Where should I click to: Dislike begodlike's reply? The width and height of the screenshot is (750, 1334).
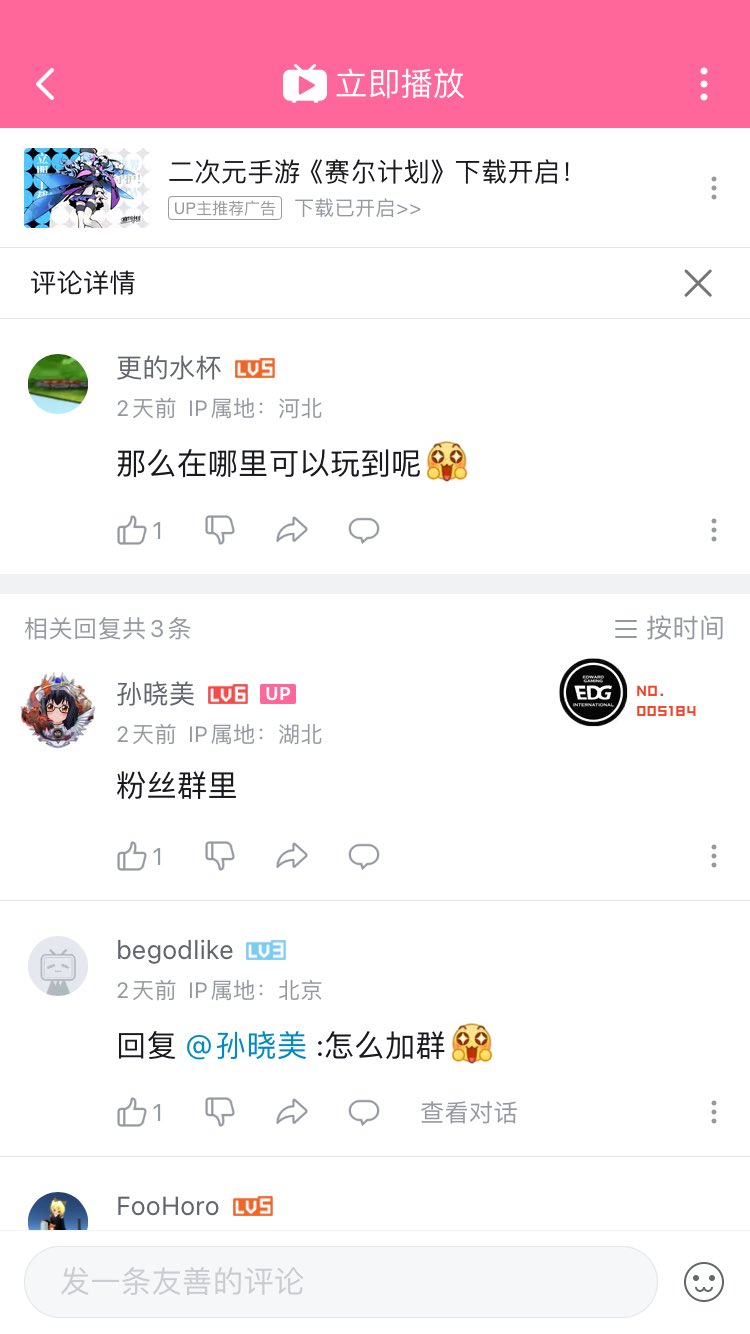(219, 1112)
